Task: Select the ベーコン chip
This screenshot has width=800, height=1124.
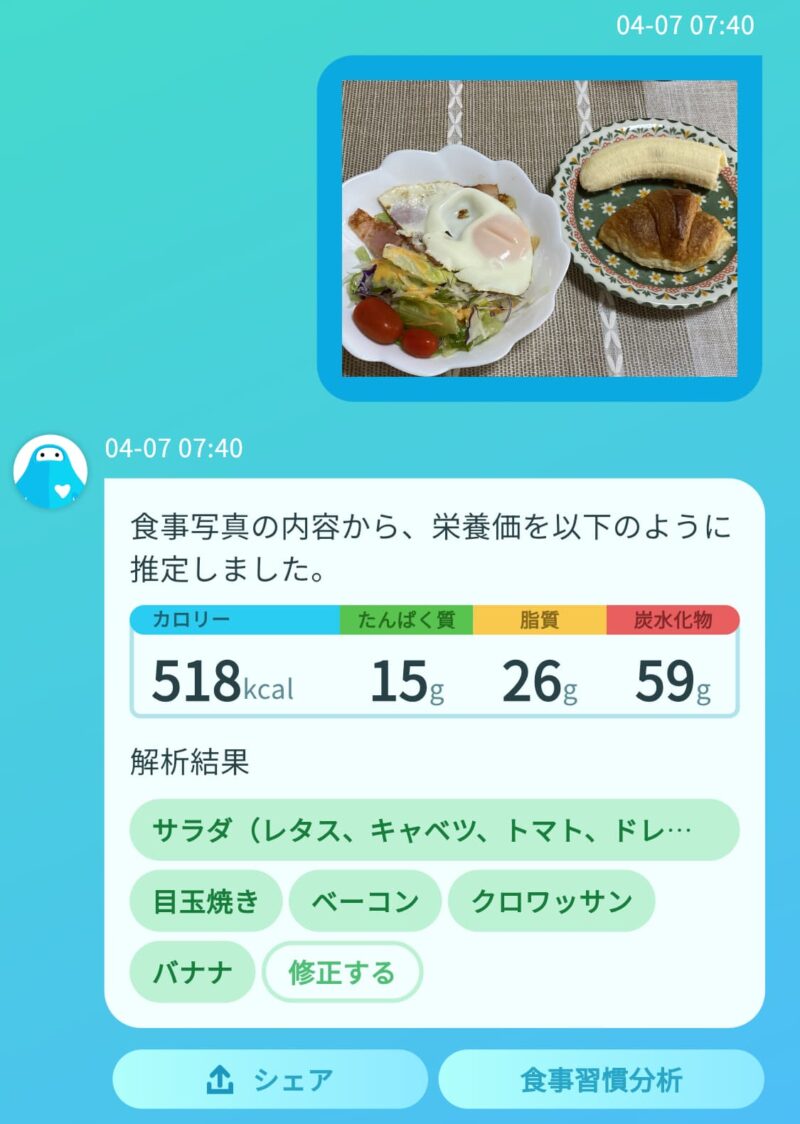Action: [365, 901]
